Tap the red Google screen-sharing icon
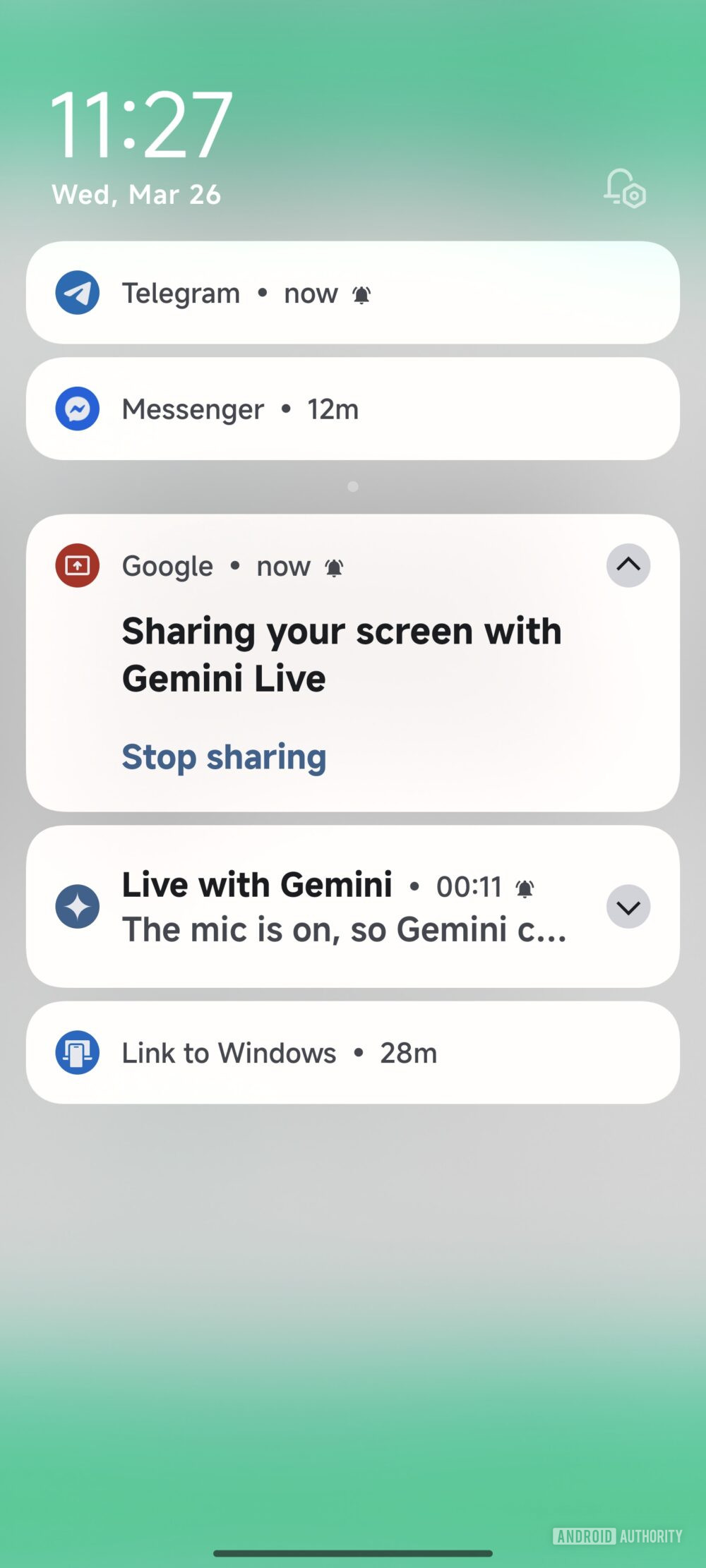The width and height of the screenshot is (706, 1568). pos(78,565)
